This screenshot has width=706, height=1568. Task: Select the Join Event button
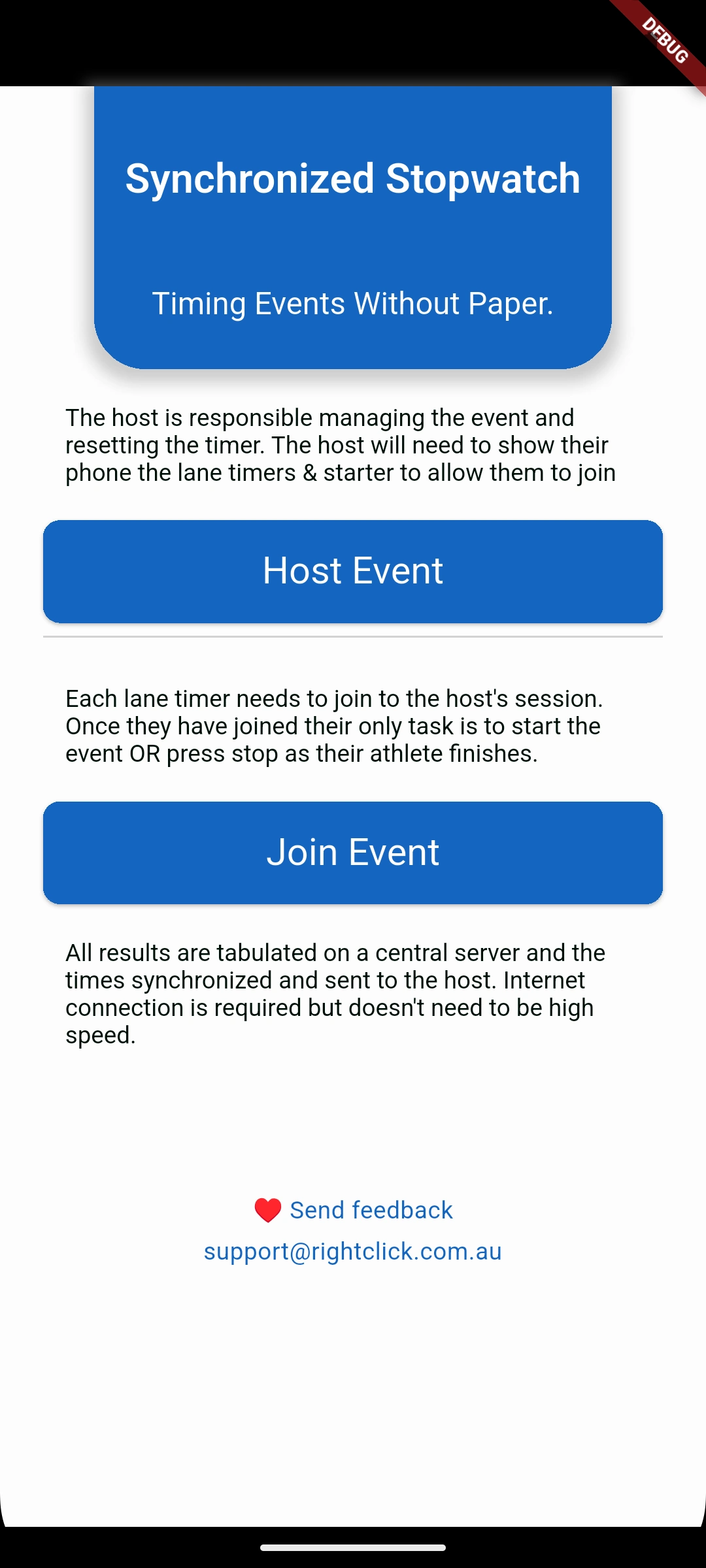click(353, 853)
